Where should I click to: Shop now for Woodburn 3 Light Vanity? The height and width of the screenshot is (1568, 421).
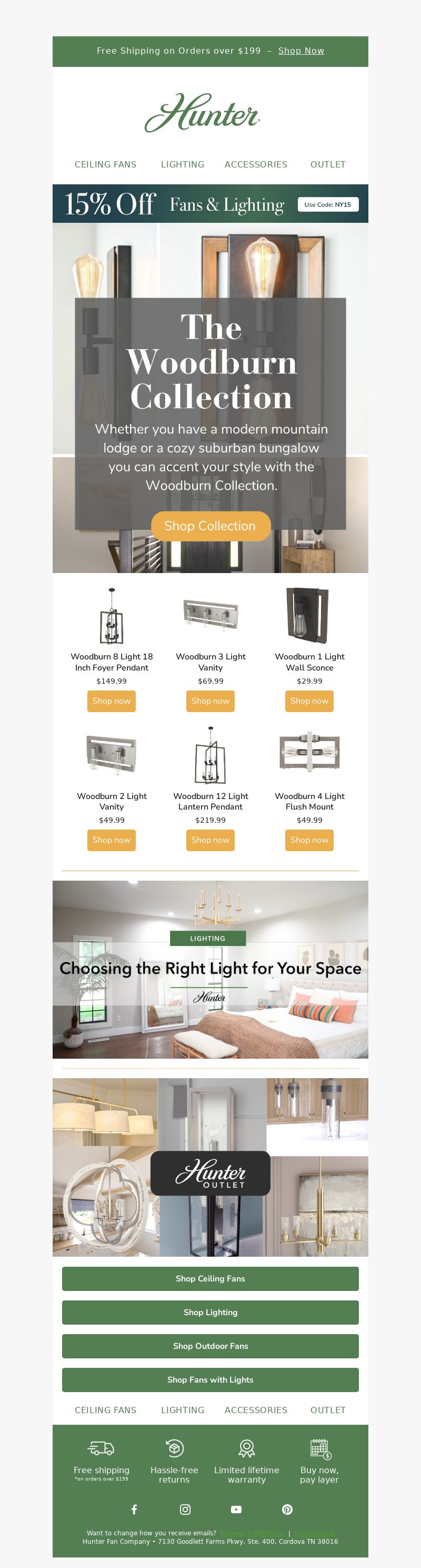point(210,701)
